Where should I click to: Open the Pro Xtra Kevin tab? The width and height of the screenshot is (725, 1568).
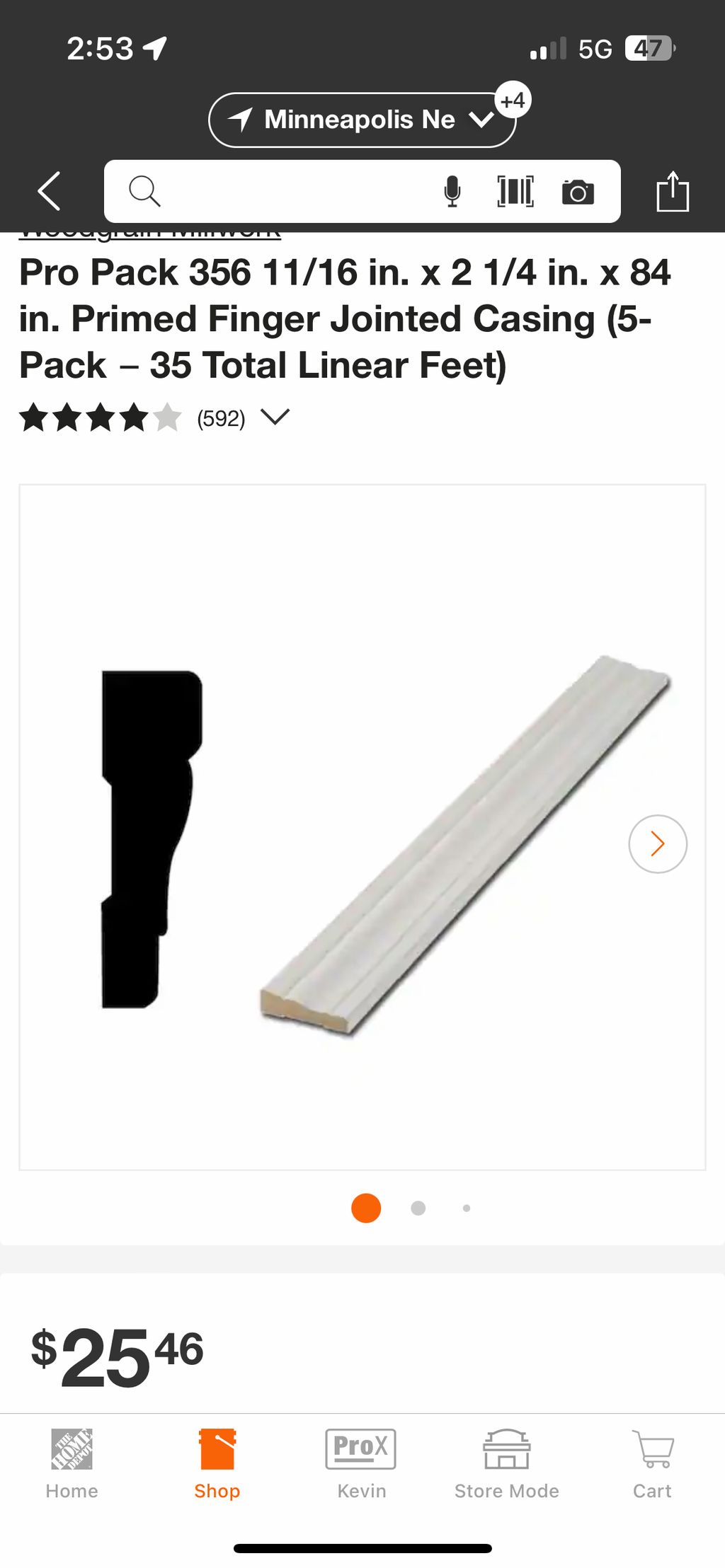pyautogui.click(x=361, y=1463)
